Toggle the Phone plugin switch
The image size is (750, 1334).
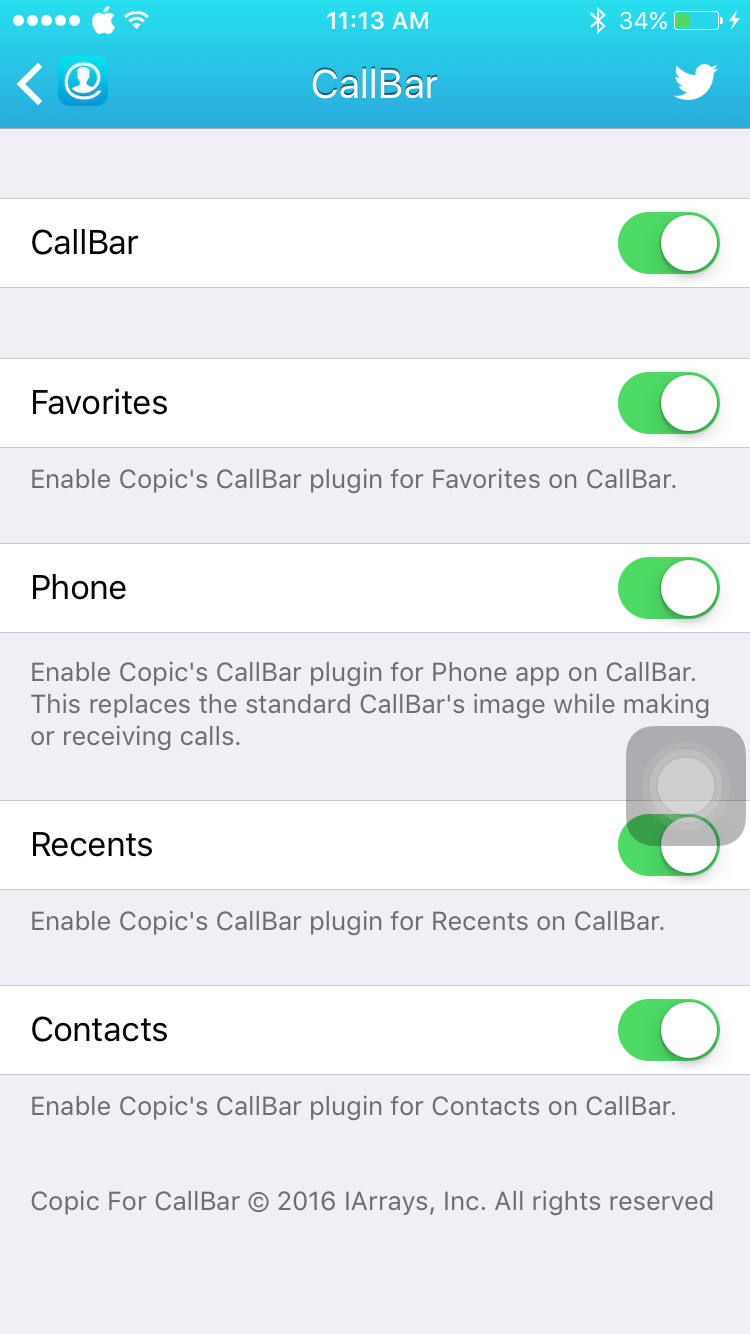[669, 588]
